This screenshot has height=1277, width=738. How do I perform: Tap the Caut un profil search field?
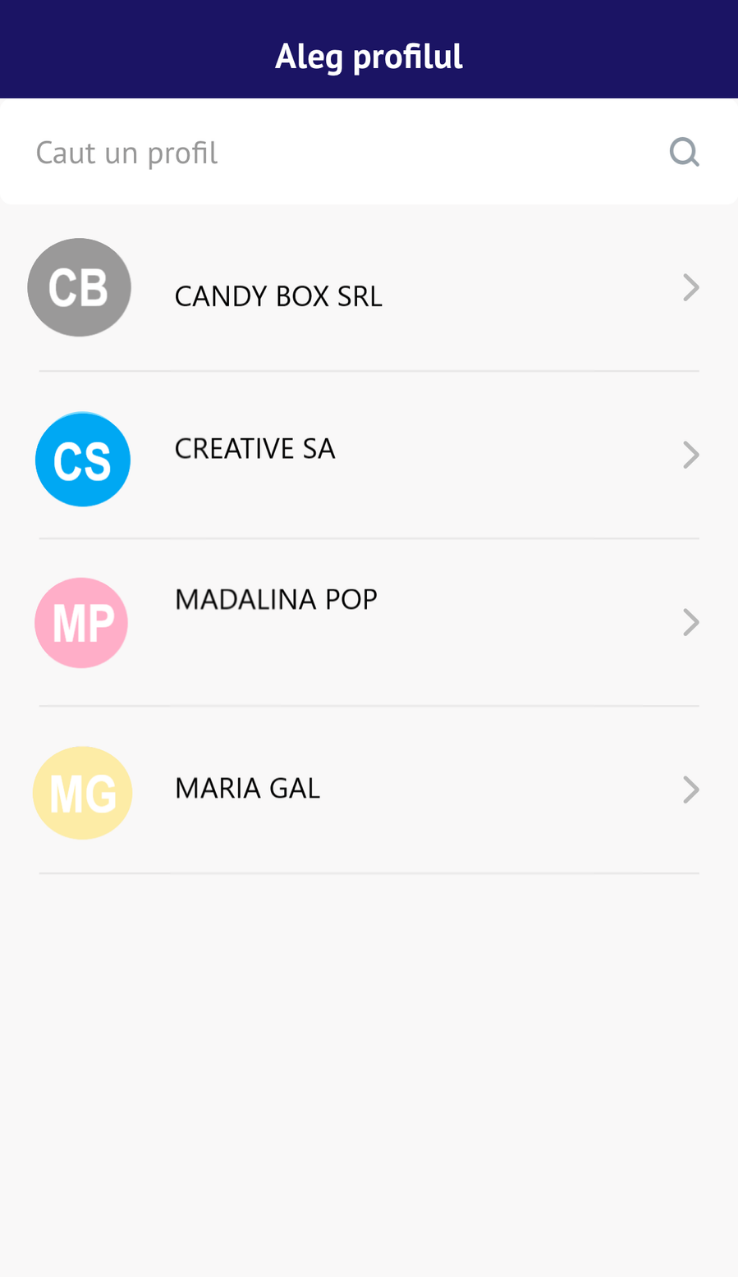pyautogui.click(x=368, y=152)
